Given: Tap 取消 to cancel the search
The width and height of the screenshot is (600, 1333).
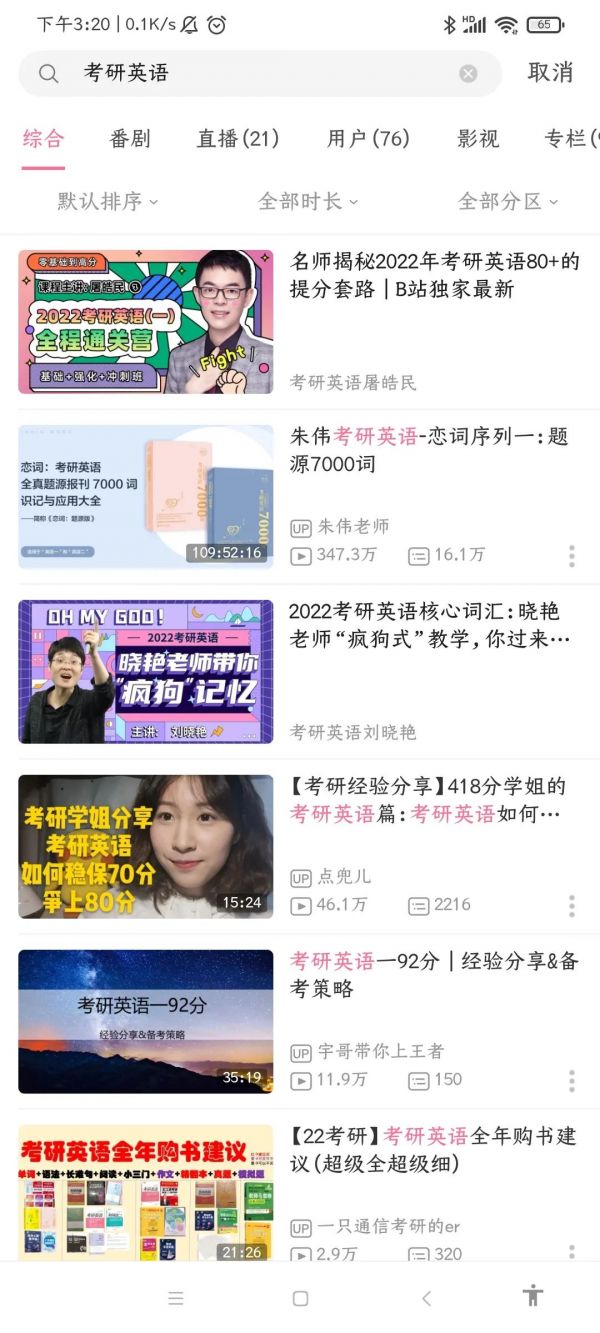Looking at the screenshot, I should pyautogui.click(x=550, y=72).
